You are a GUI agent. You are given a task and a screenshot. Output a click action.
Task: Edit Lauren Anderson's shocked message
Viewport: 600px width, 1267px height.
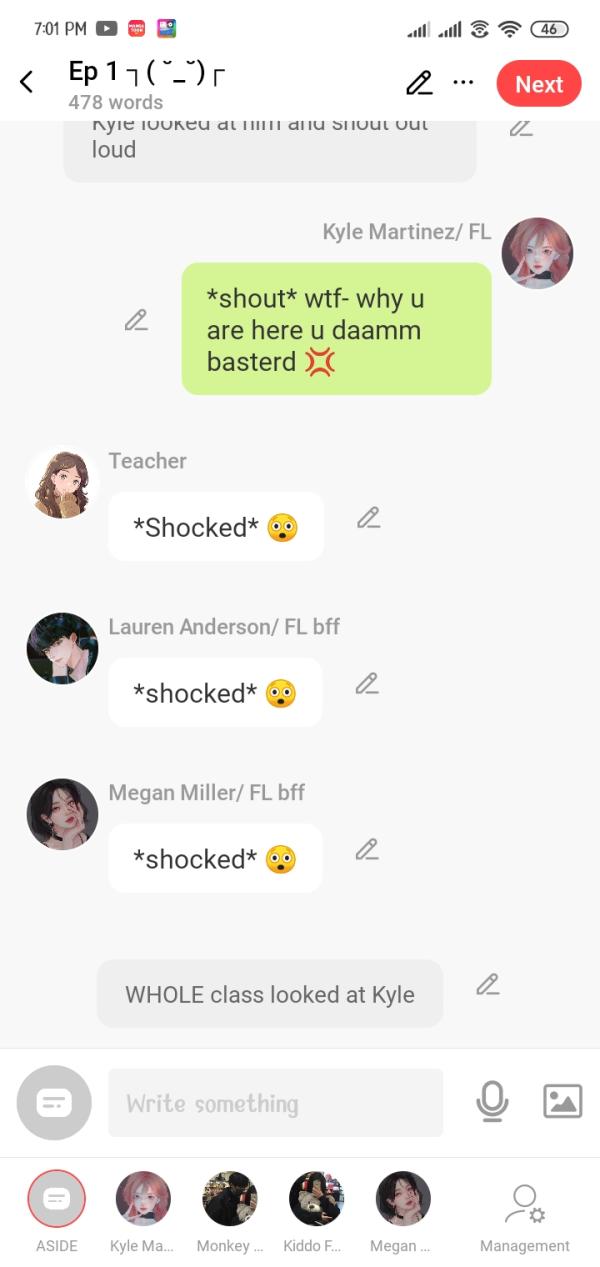pyautogui.click(x=367, y=684)
